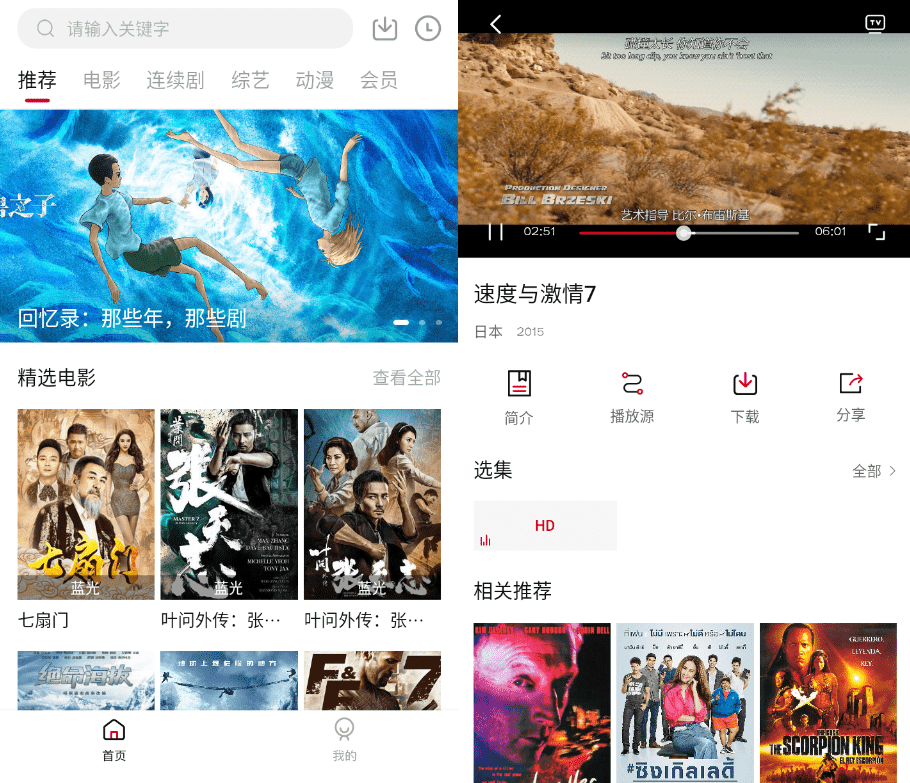The image size is (910, 783).
Task: Go back from the video player
Action: click(495, 23)
